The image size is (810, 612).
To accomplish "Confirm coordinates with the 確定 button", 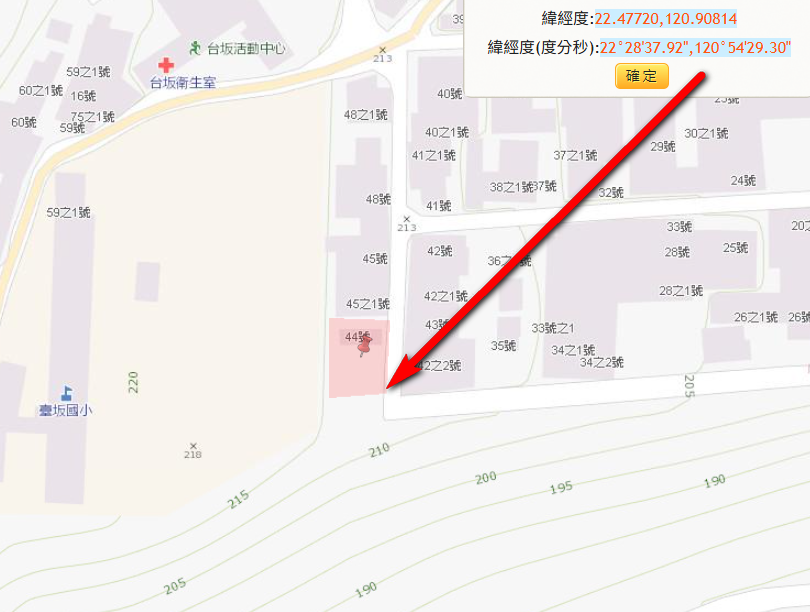I will click(641, 76).
